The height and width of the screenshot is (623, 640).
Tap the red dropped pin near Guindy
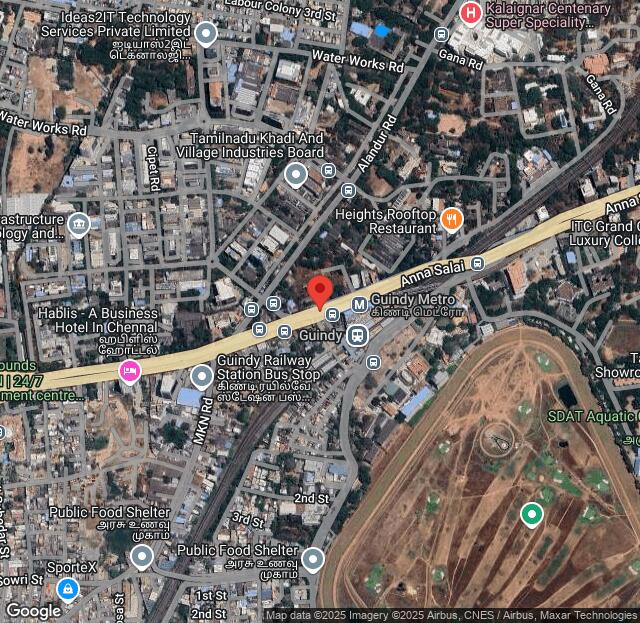320,291
